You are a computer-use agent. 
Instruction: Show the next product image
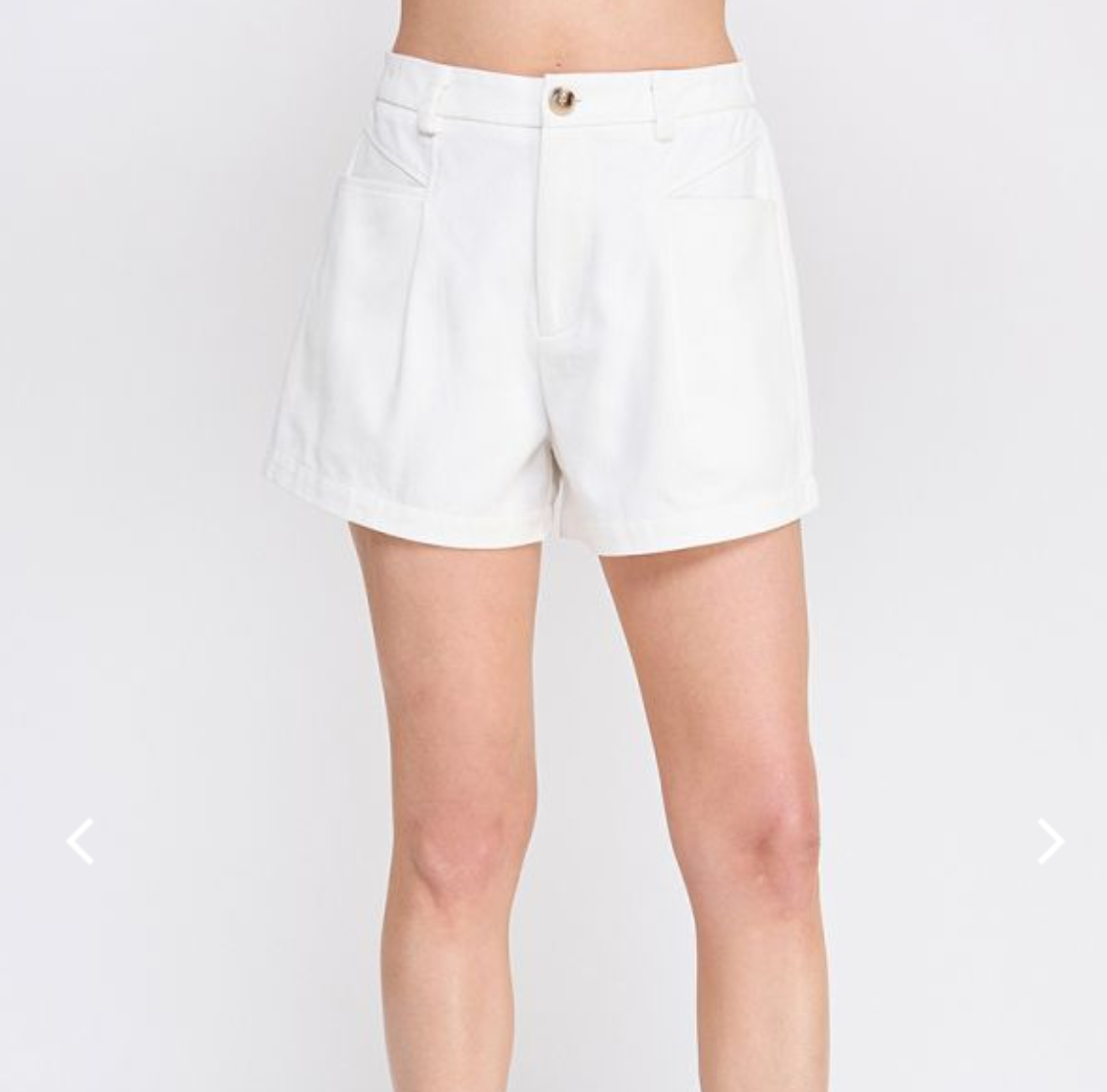tap(1050, 841)
